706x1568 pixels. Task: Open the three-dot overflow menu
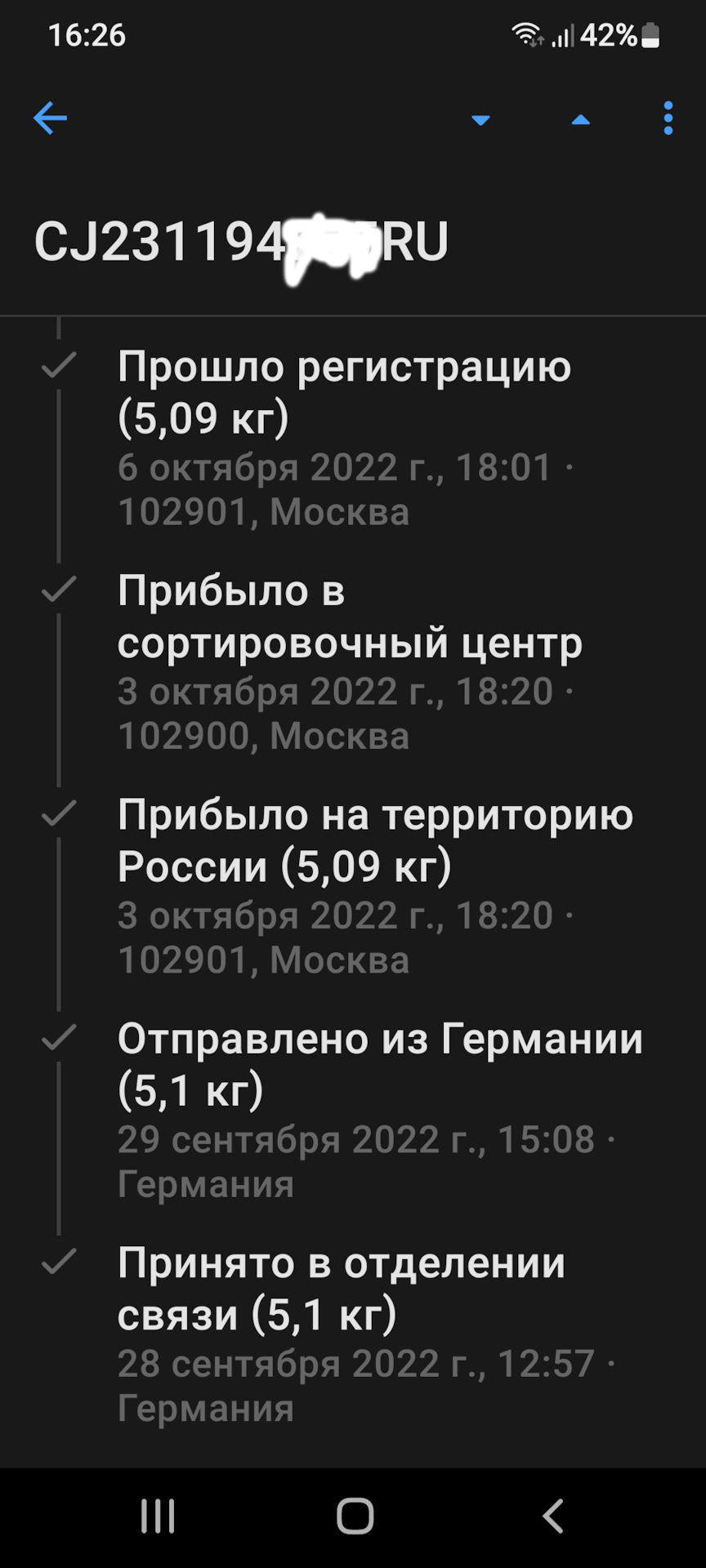[x=668, y=118]
